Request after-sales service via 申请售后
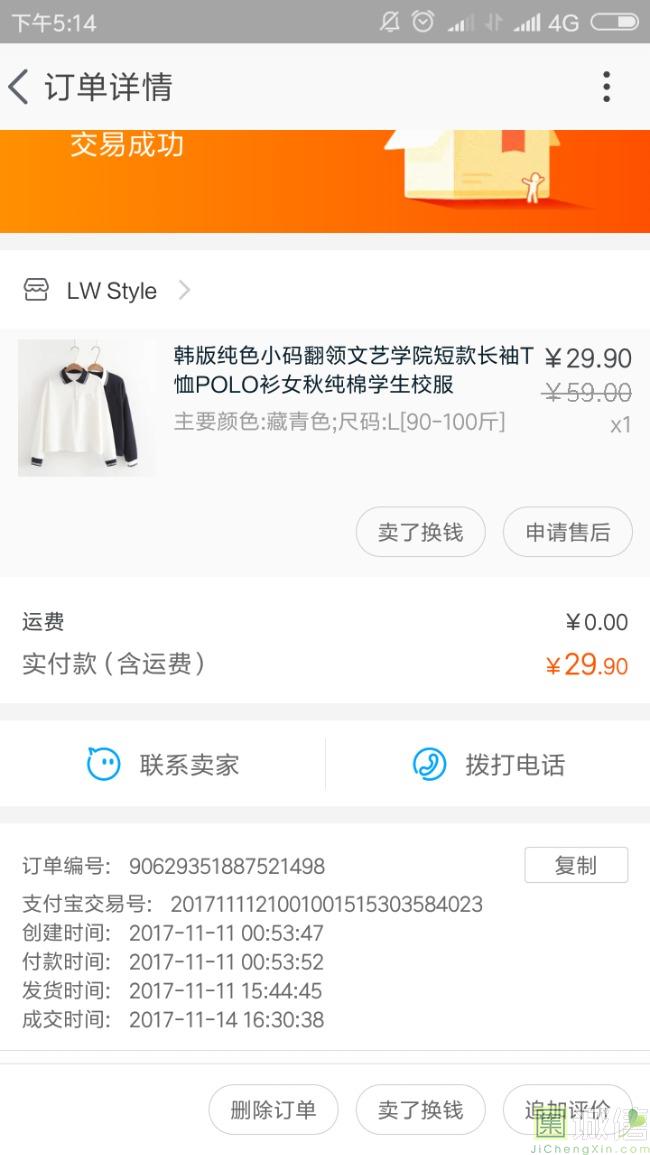Screen dimensions: 650x1155 (567, 532)
